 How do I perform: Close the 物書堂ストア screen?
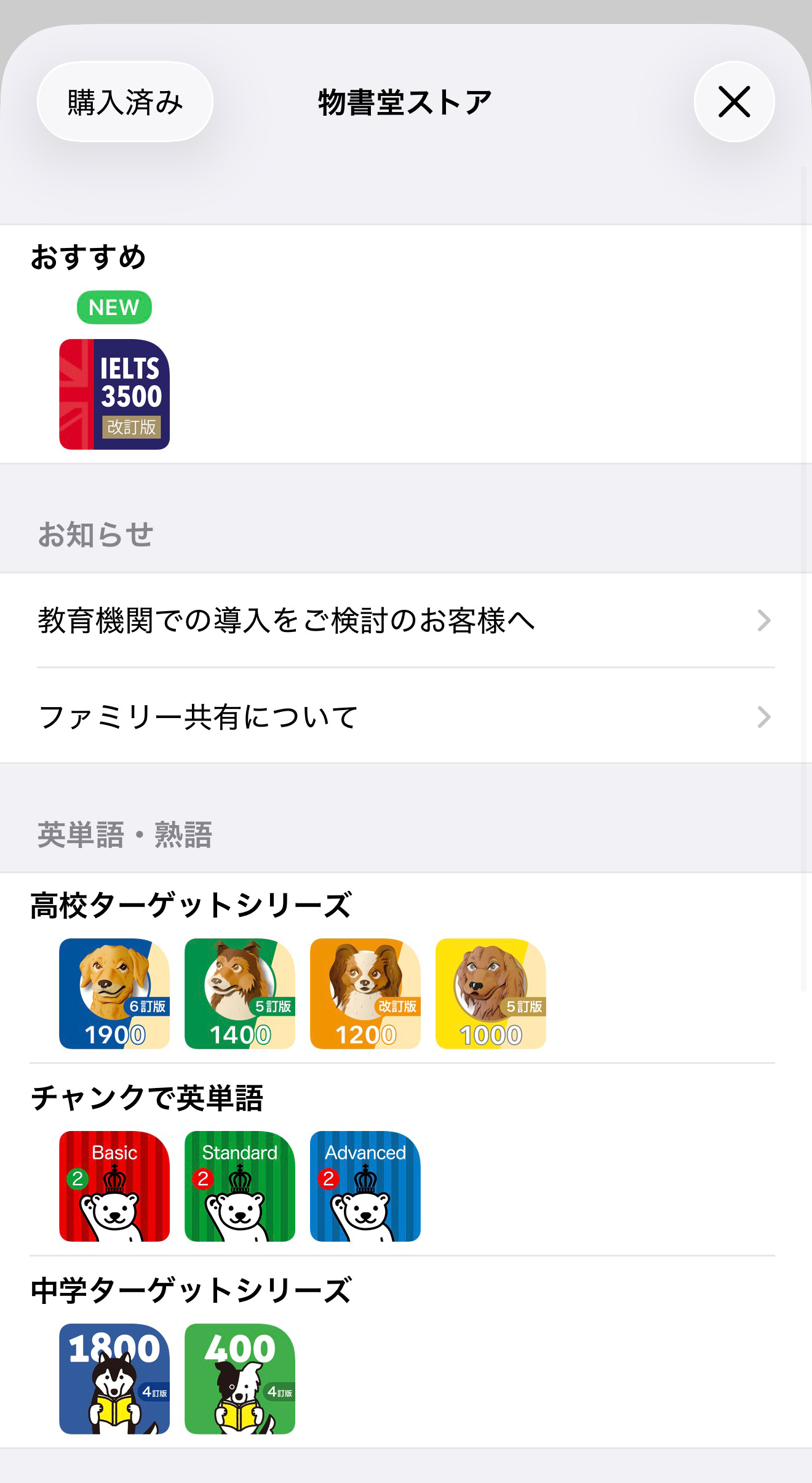734,103
